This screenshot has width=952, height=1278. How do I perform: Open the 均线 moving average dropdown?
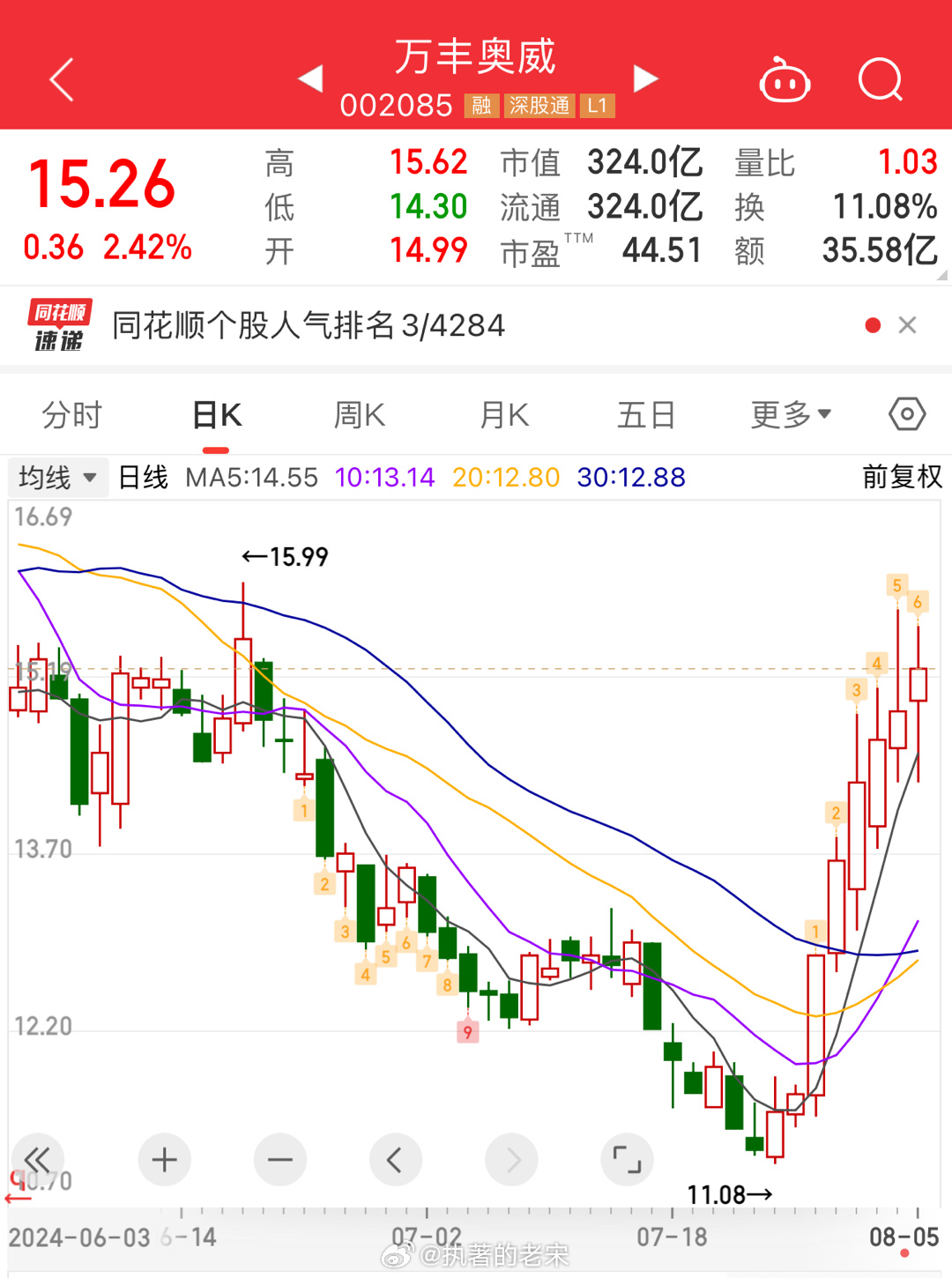(x=56, y=477)
